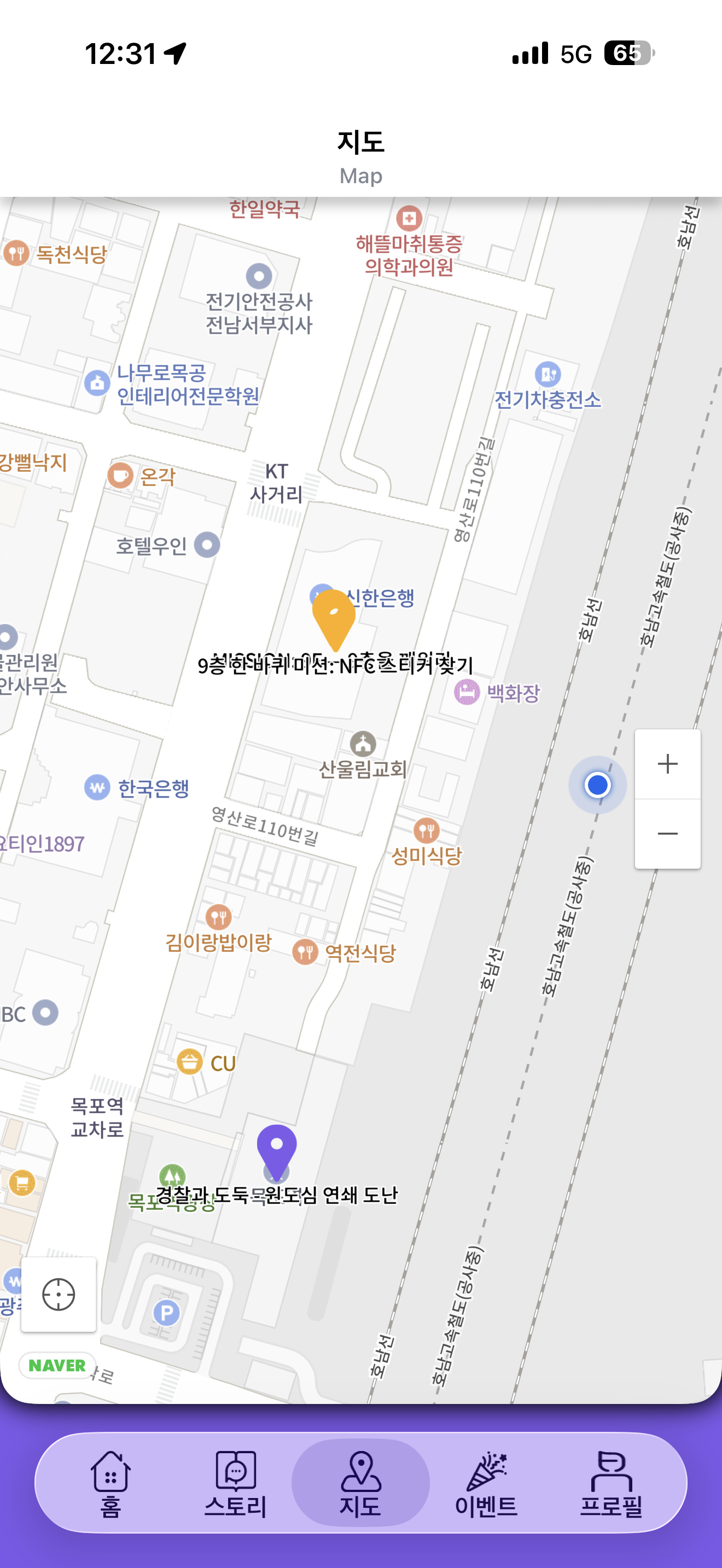The width and height of the screenshot is (722, 1568).
Task: Zoom in with the plus button
Action: (667, 764)
